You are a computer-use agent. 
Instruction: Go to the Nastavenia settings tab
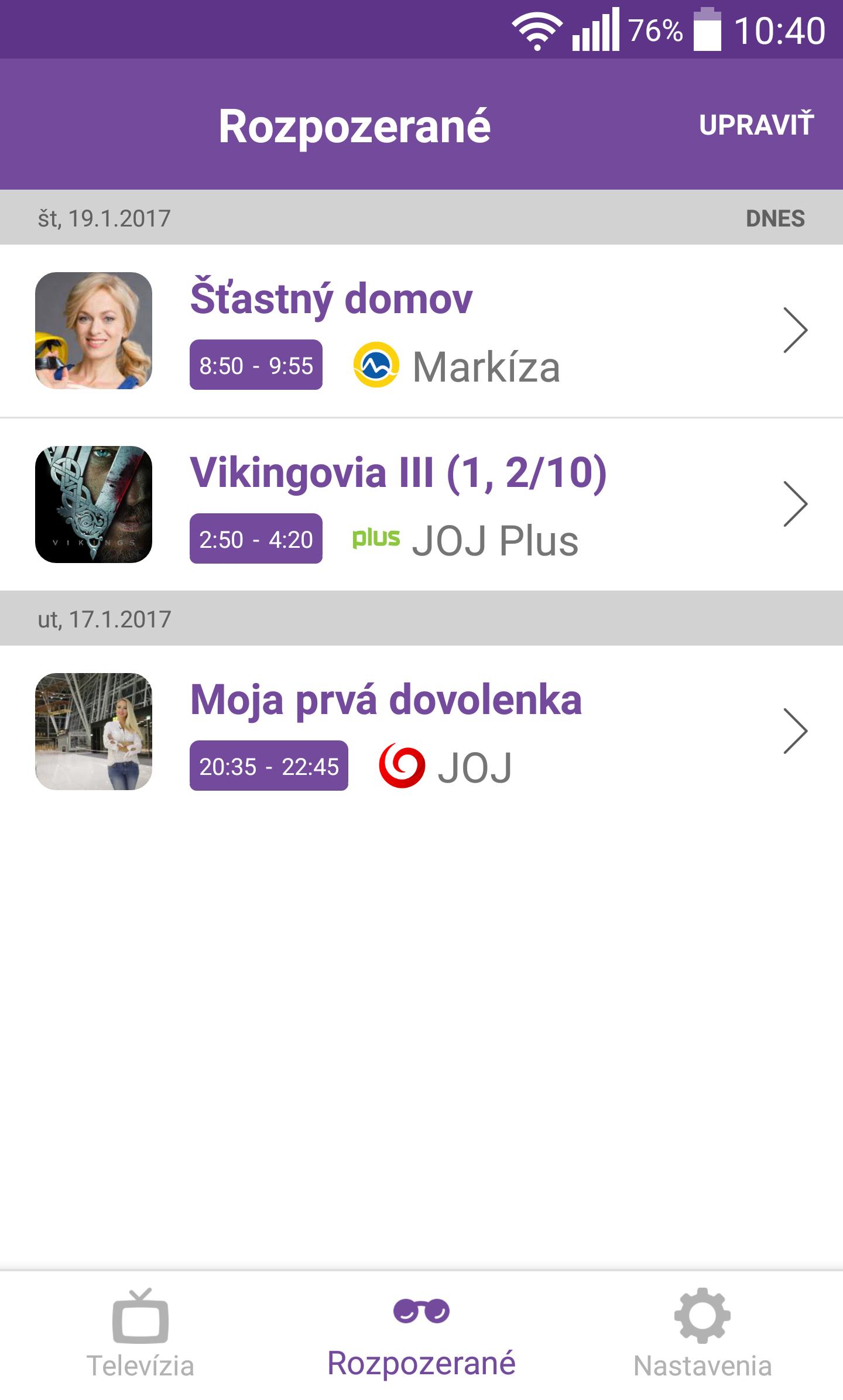[702, 1336]
